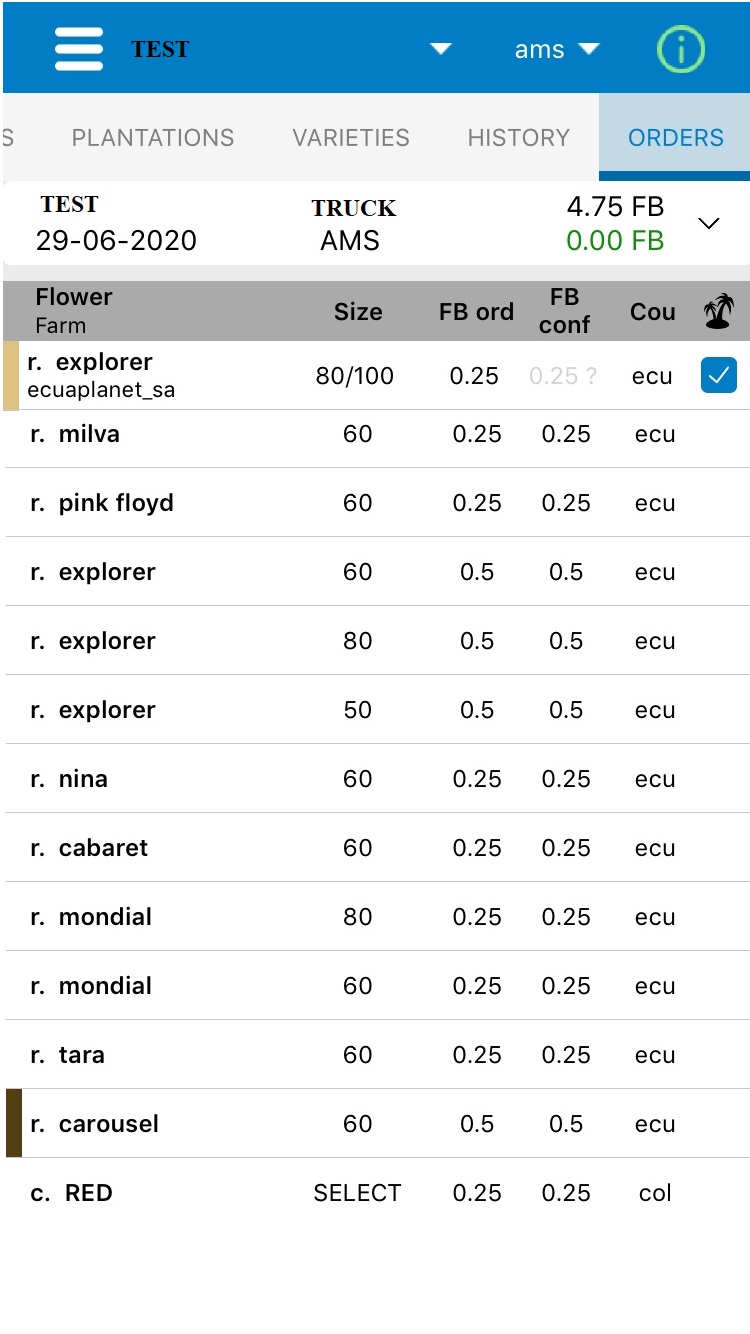Open the info icon in the header
Image resolution: width=750 pixels, height=1334 pixels.
pyautogui.click(x=681, y=49)
